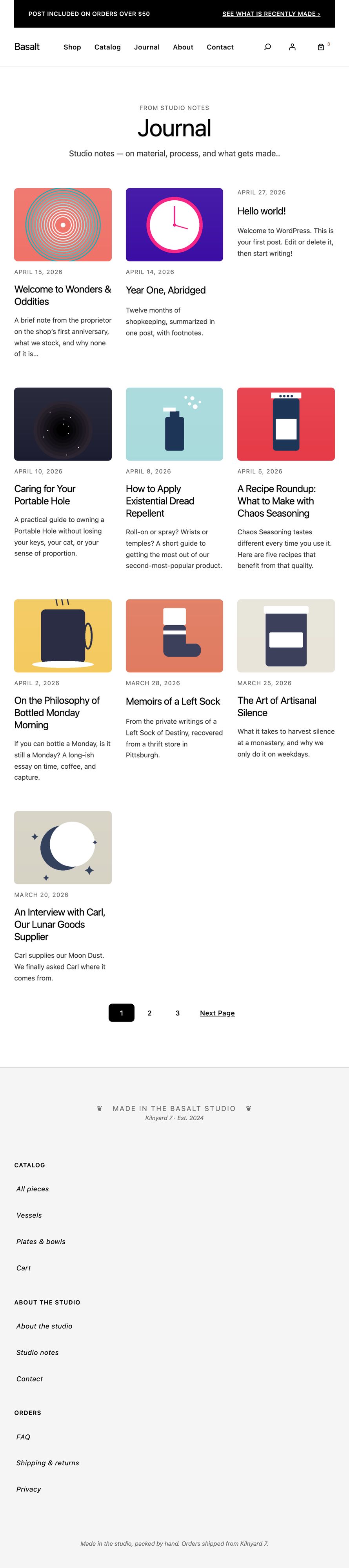Read the Year One, Abridged post

click(165, 290)
